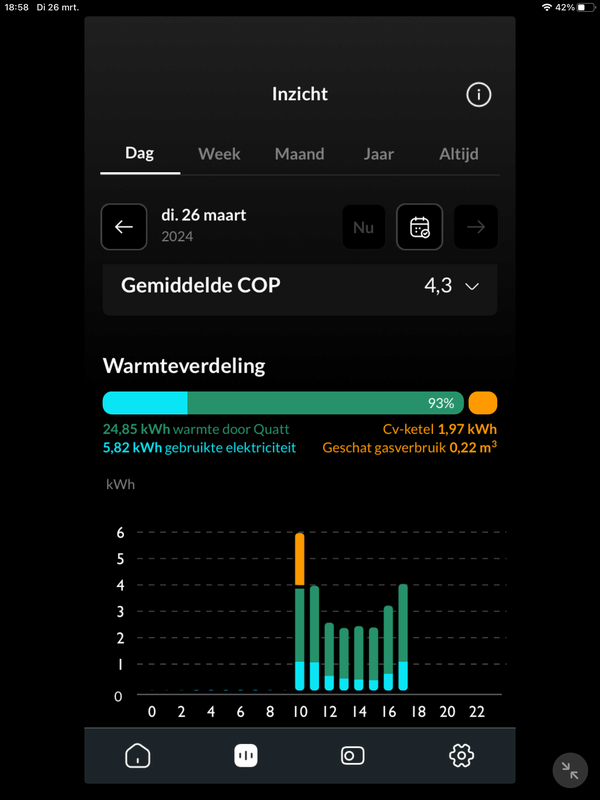Switch to the Maand tab
Viewport: 600px width, 800px height.
click(x=300, y=154)
